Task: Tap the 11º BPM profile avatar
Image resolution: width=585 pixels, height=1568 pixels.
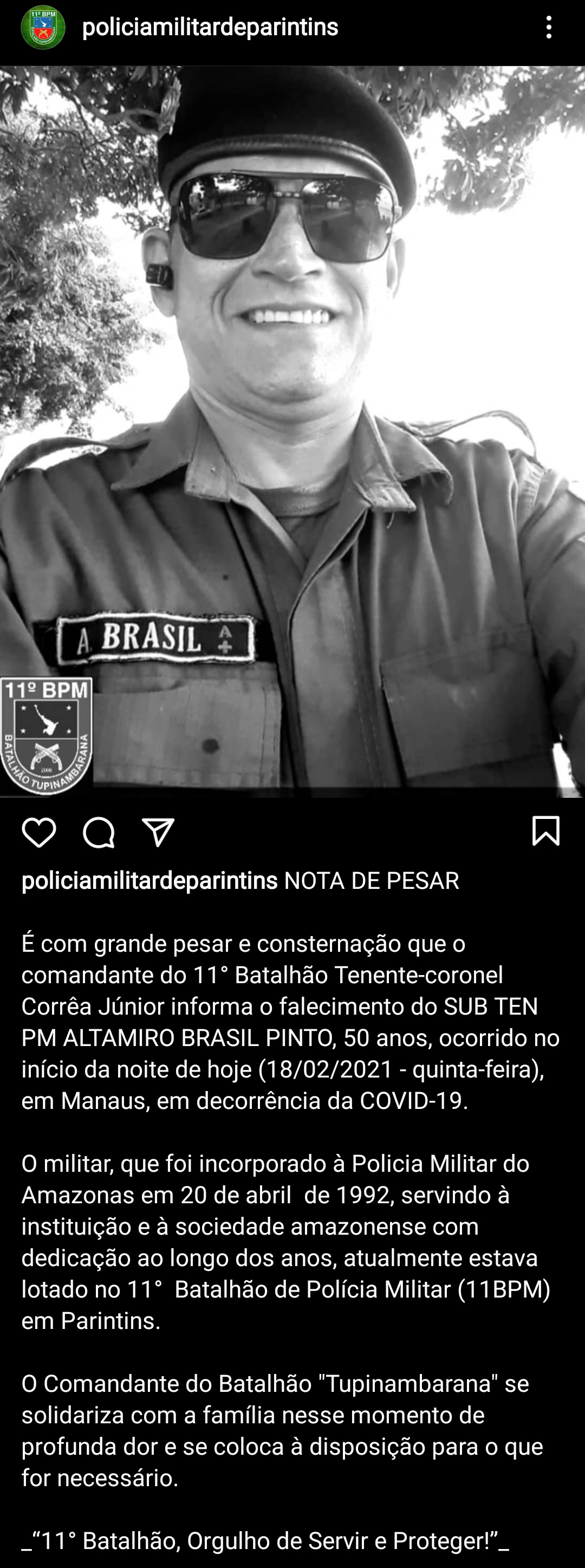Action: (x=43, y=28)
